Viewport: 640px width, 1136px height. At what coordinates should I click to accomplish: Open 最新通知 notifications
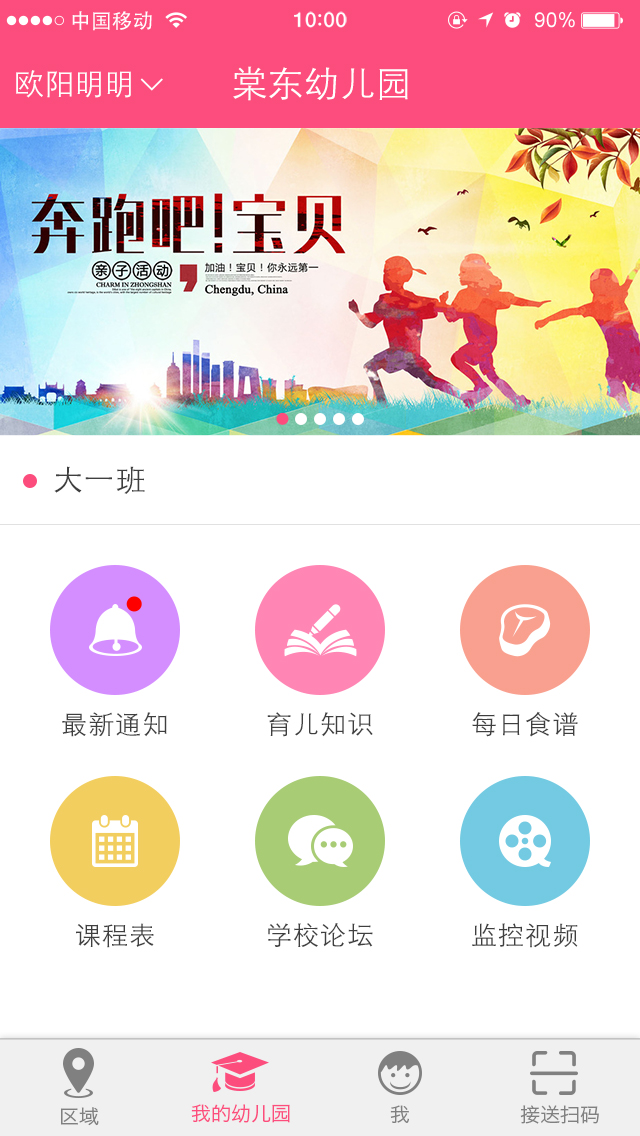pyautogui.click(x=115, y=631)
